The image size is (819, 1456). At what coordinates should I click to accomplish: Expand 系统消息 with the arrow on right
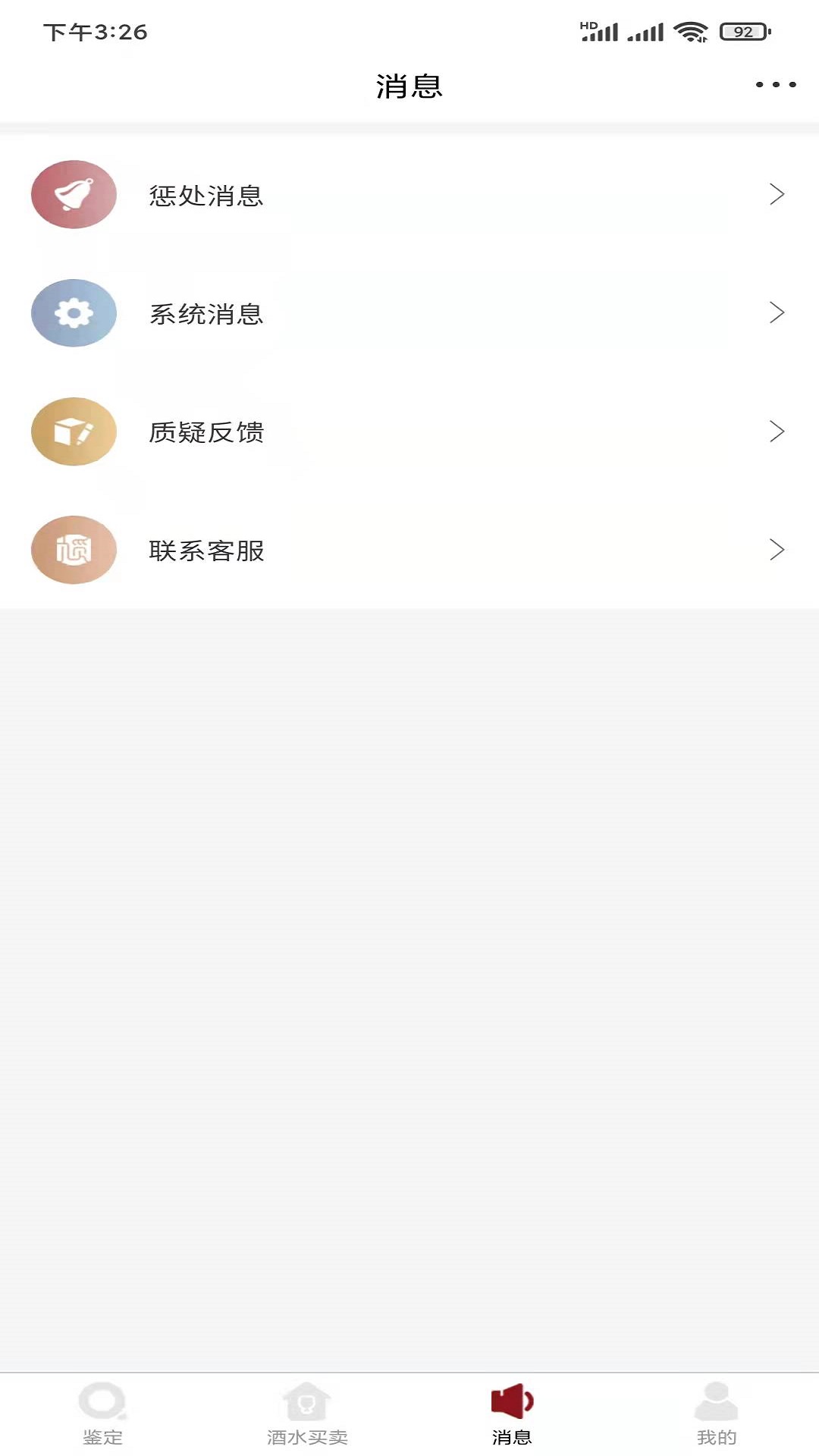pyautogui.click(x=777, y=313)
